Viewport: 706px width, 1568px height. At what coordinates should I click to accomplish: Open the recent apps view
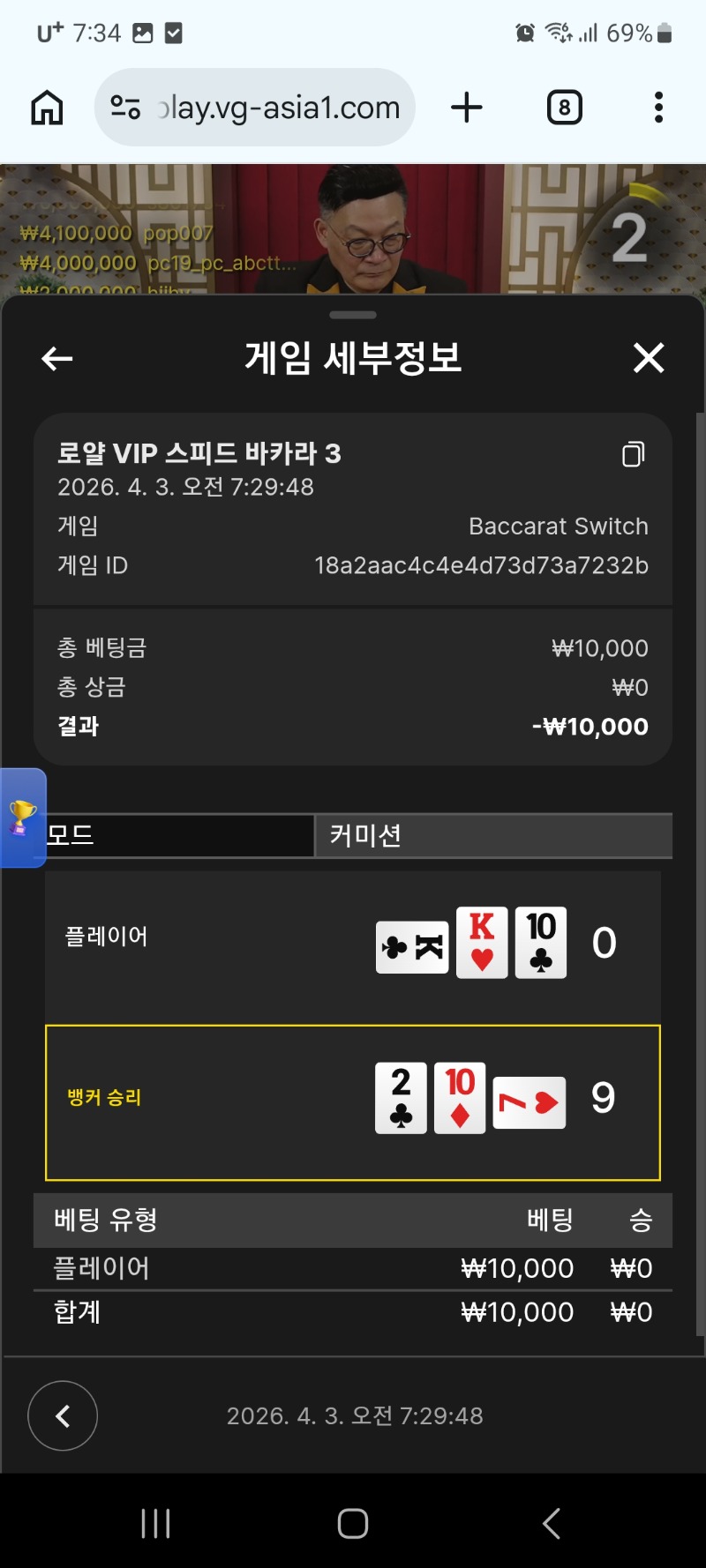click(x=155, y=1523)
